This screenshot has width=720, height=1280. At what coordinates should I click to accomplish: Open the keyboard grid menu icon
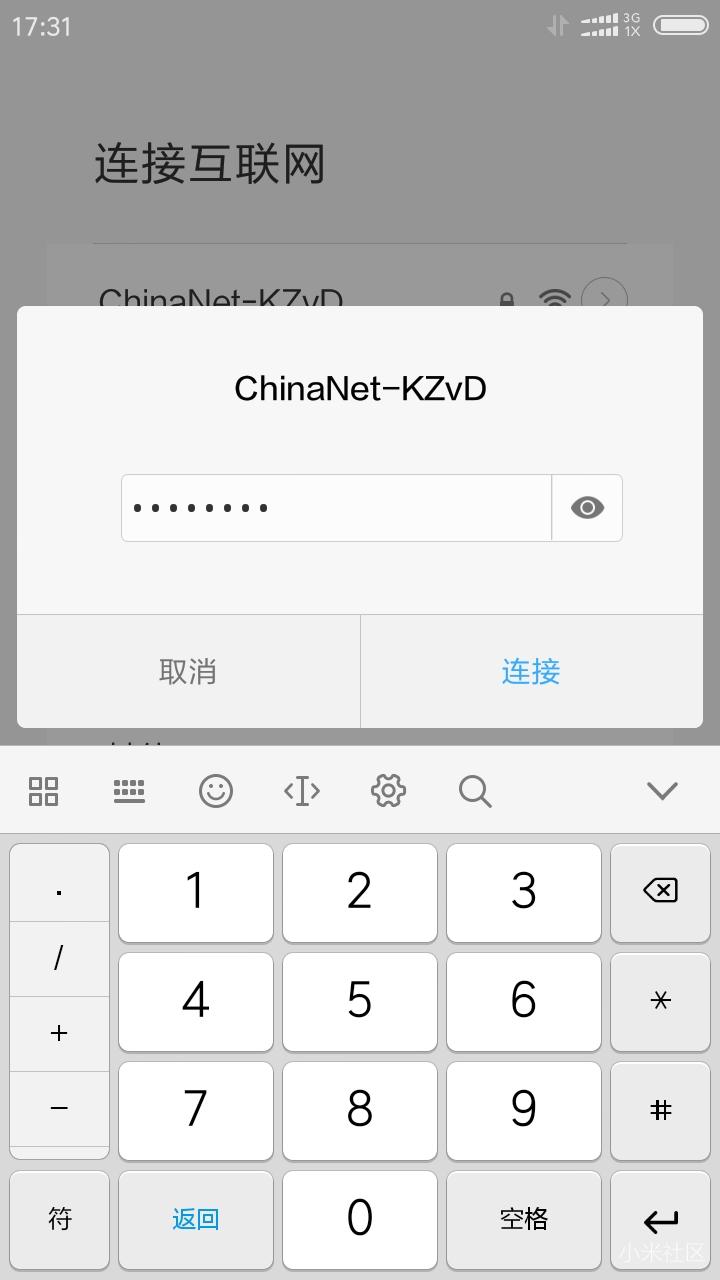click(44, 791)
